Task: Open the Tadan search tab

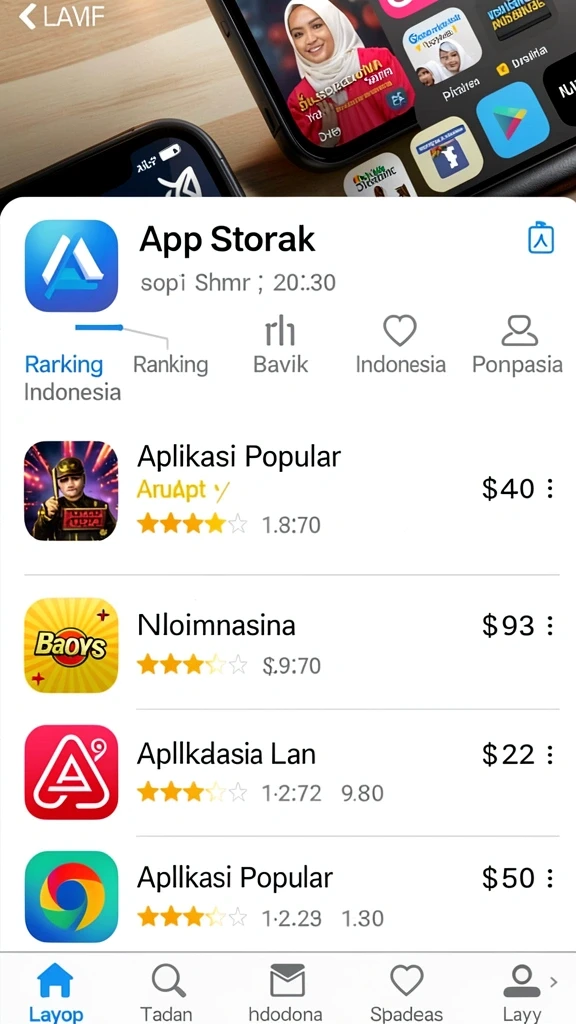Action: (167, 993)
